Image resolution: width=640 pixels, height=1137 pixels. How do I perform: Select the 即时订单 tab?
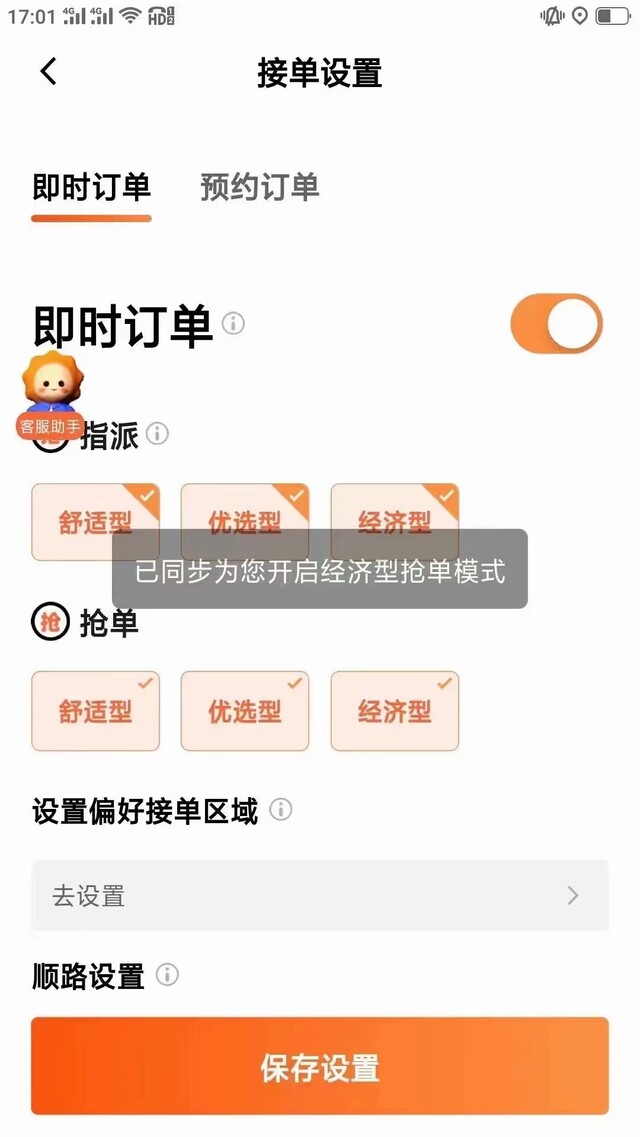click(91, 187)
